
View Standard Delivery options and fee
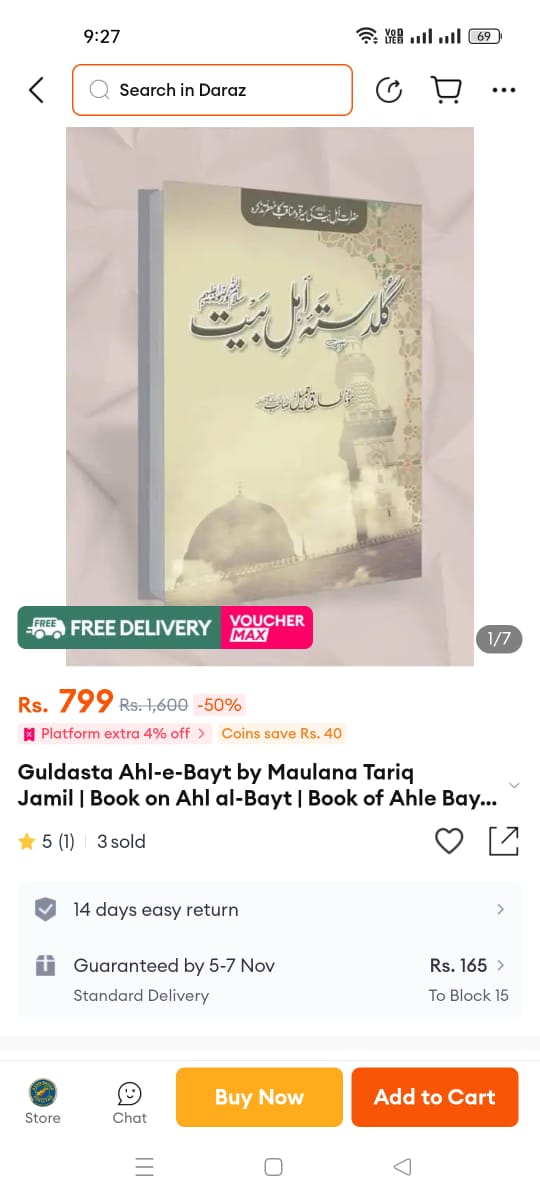[270, 980]
